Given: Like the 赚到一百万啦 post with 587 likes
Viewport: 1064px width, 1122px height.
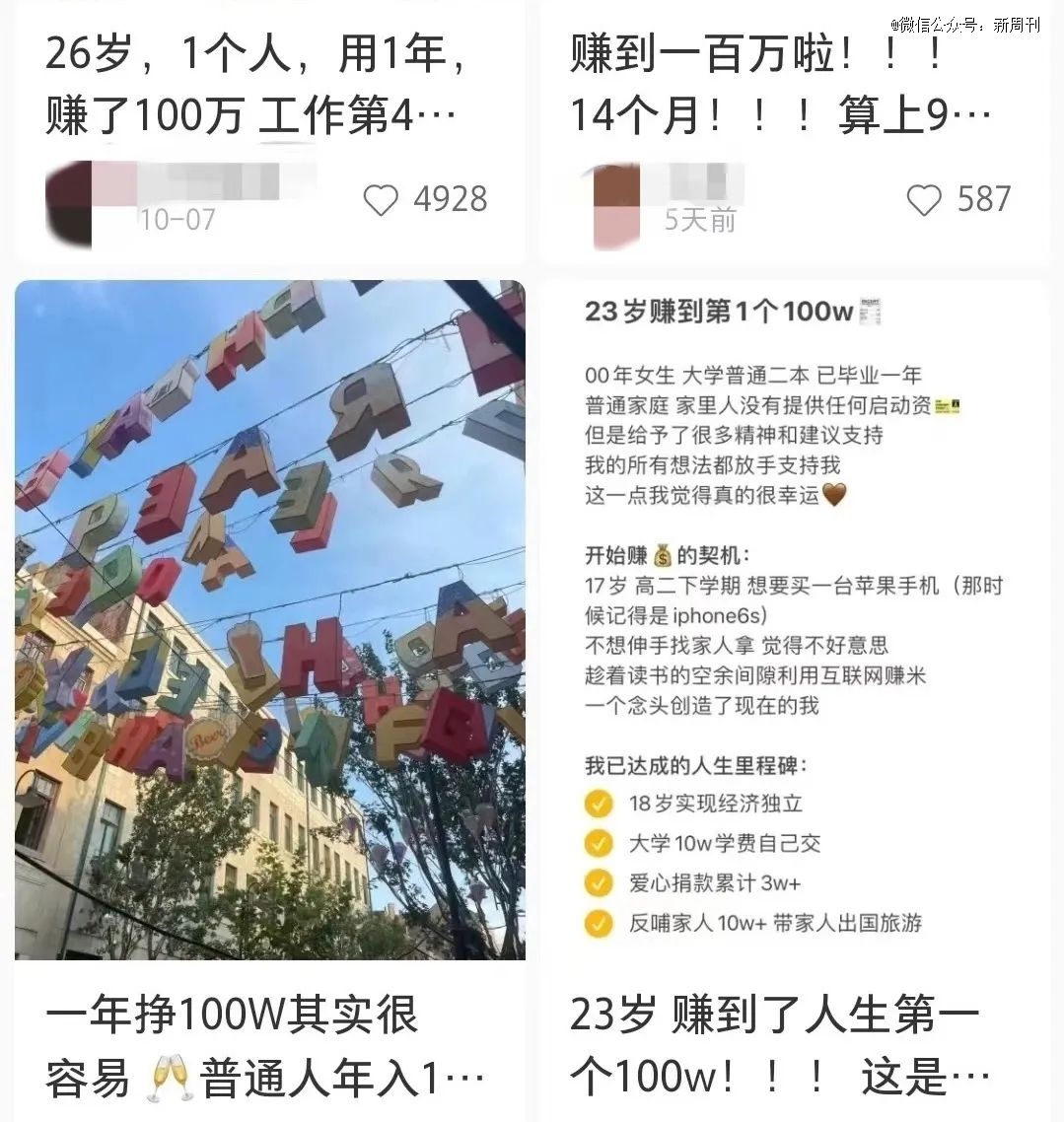Looking at the screenshot, I should (924, 200).
